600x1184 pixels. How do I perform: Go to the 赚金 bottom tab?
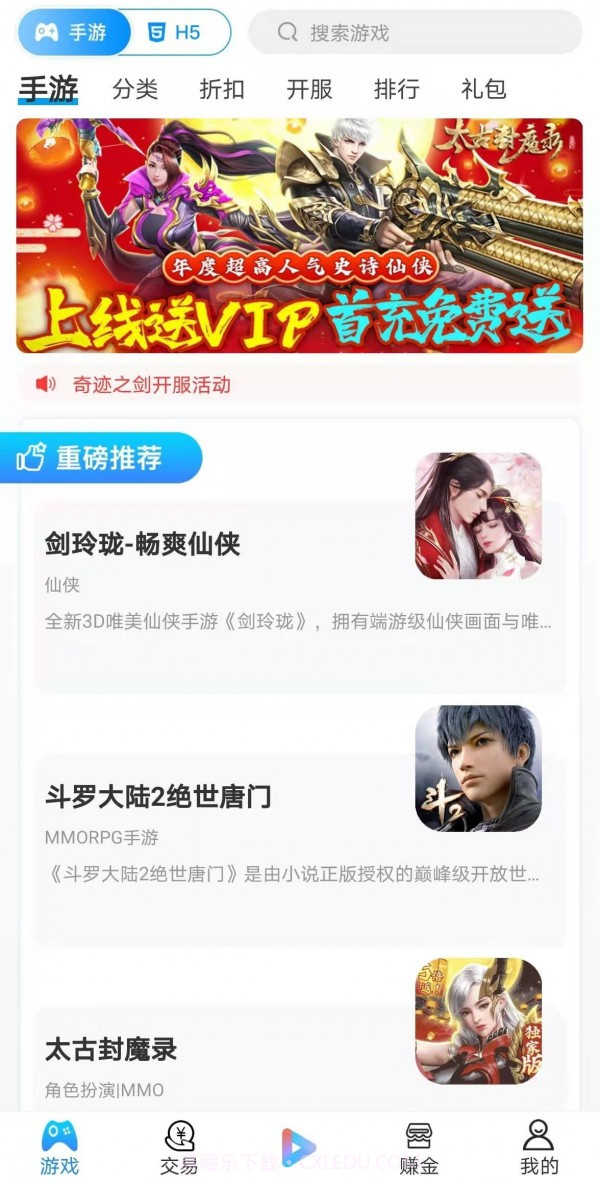(418, 1148)
